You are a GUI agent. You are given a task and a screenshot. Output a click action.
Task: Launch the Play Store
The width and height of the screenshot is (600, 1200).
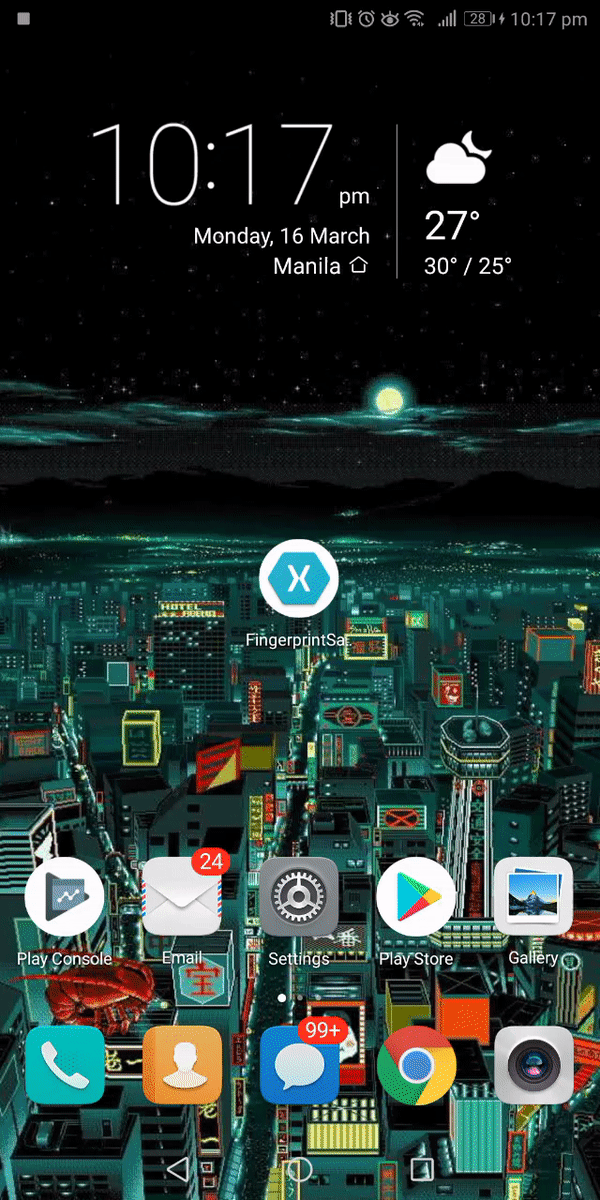click(x=416, y=896)
